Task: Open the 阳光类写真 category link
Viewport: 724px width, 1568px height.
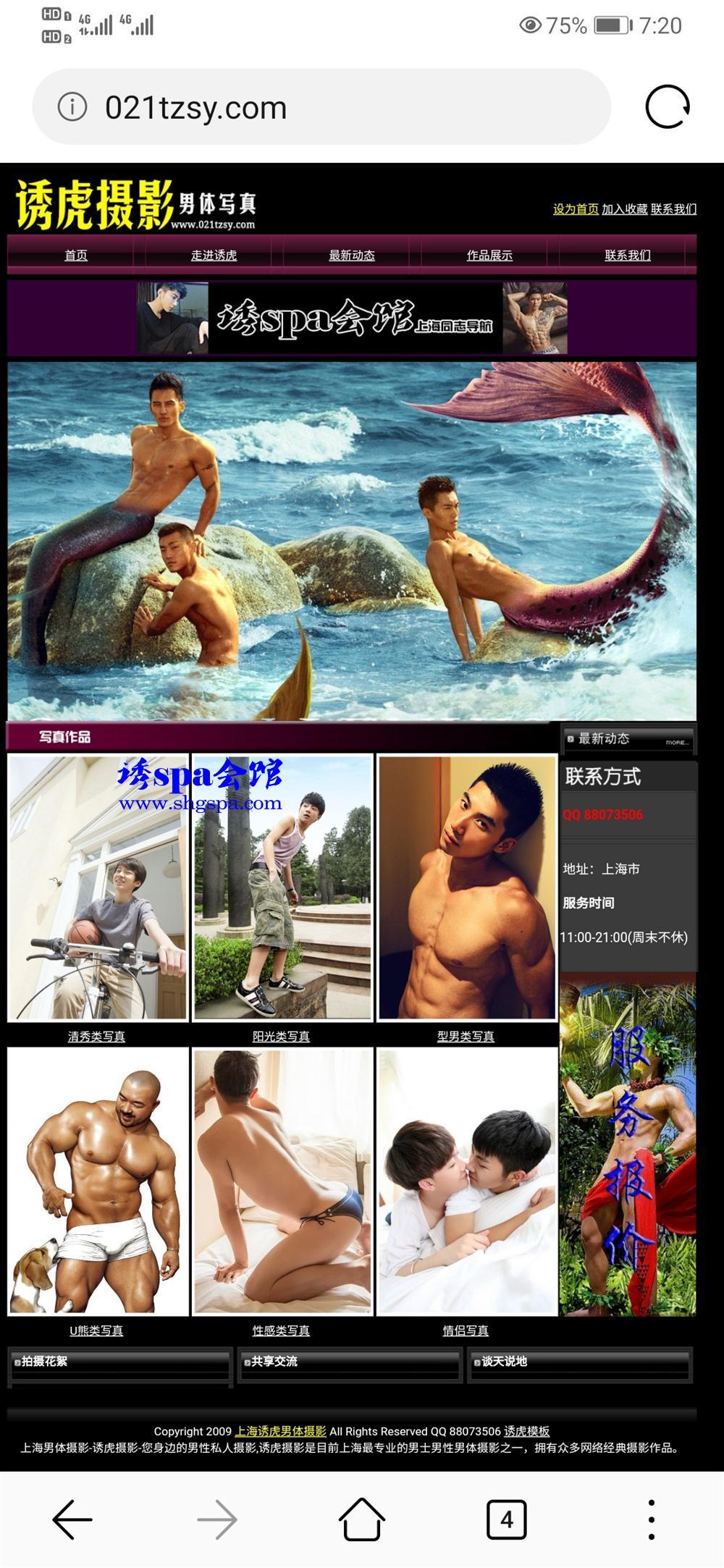Action: pos(281,1037)
